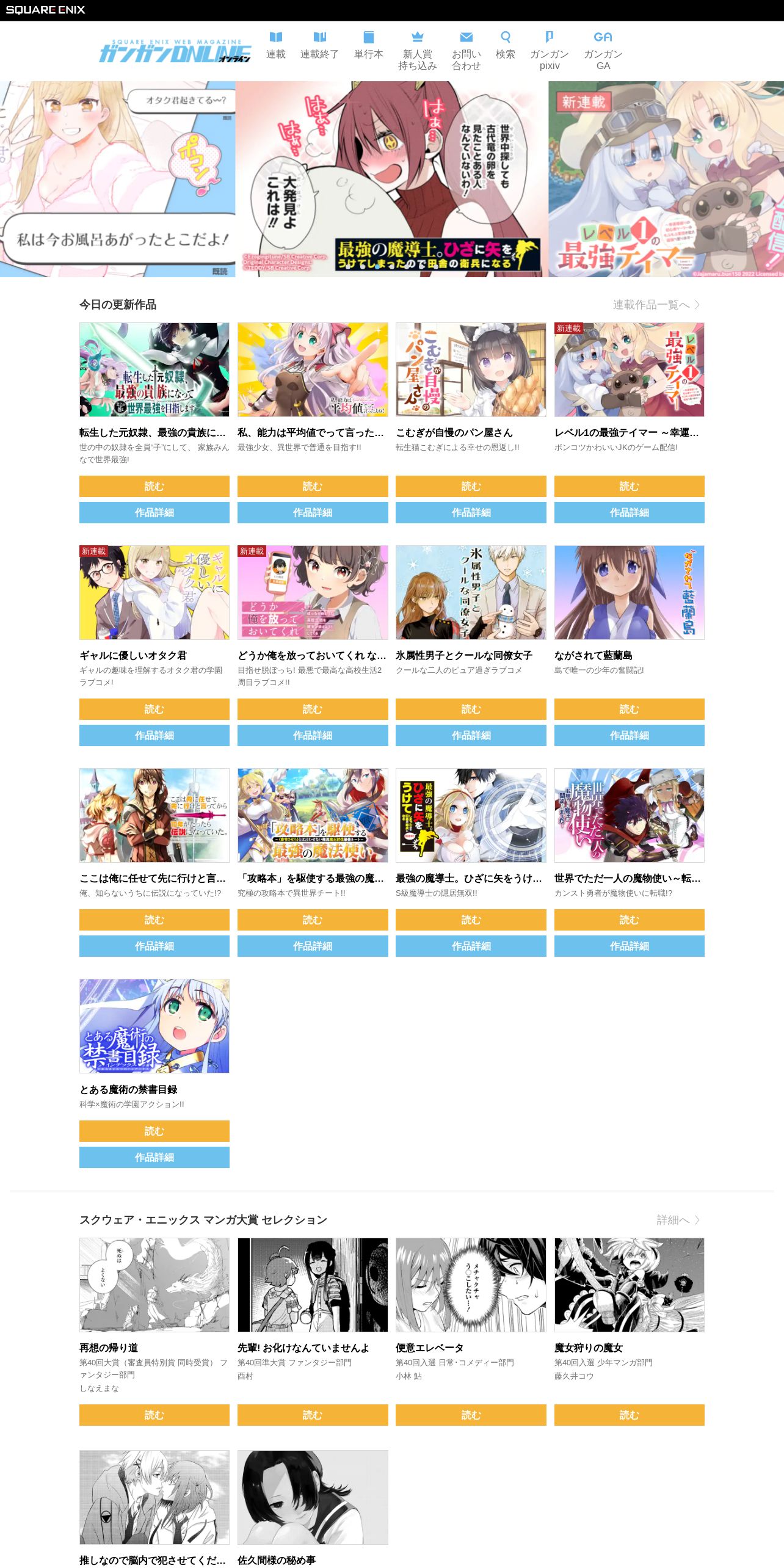Image resolution: width=784 pixels, height=1568 pixels.
Task: Open the 検索 search page
Action: pyautogui.click(x=505, y=46)
